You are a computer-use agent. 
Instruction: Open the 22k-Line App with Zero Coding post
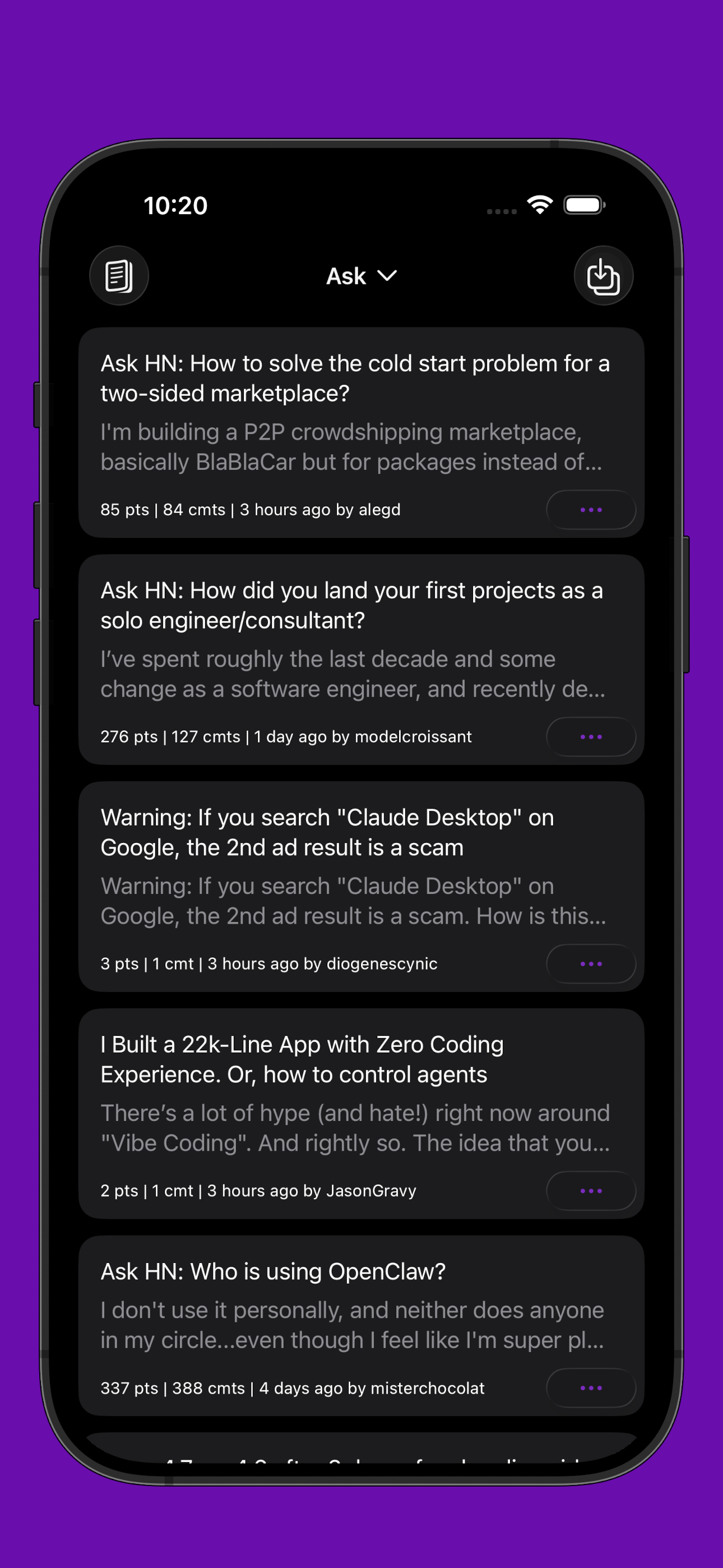(302, 1060)
